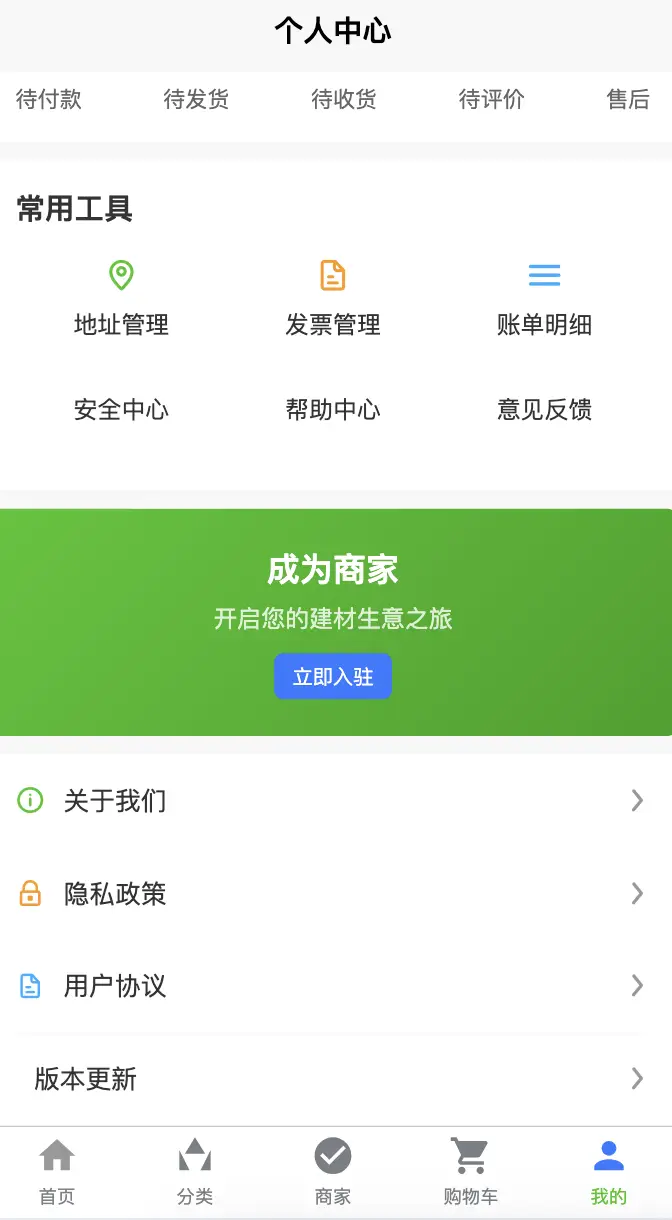
Task: Go to 帮助中心
Action: click(x=333, y=409)
